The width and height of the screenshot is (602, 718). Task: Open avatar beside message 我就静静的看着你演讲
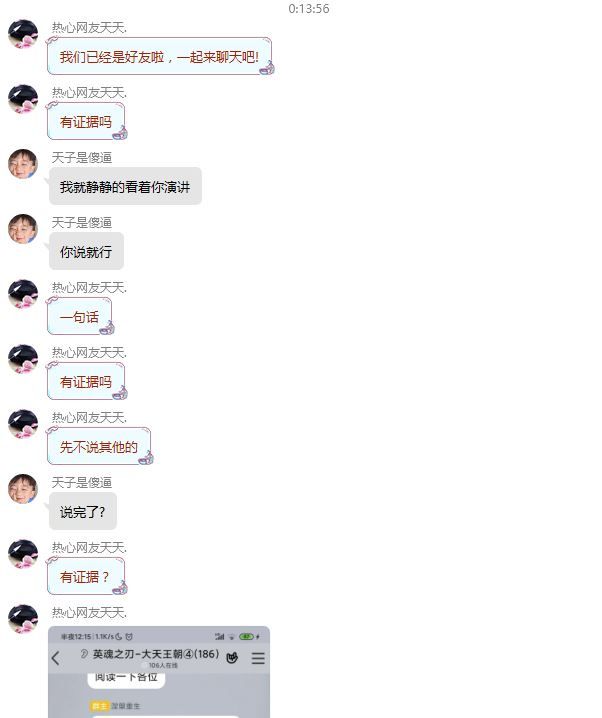(23, 164)
